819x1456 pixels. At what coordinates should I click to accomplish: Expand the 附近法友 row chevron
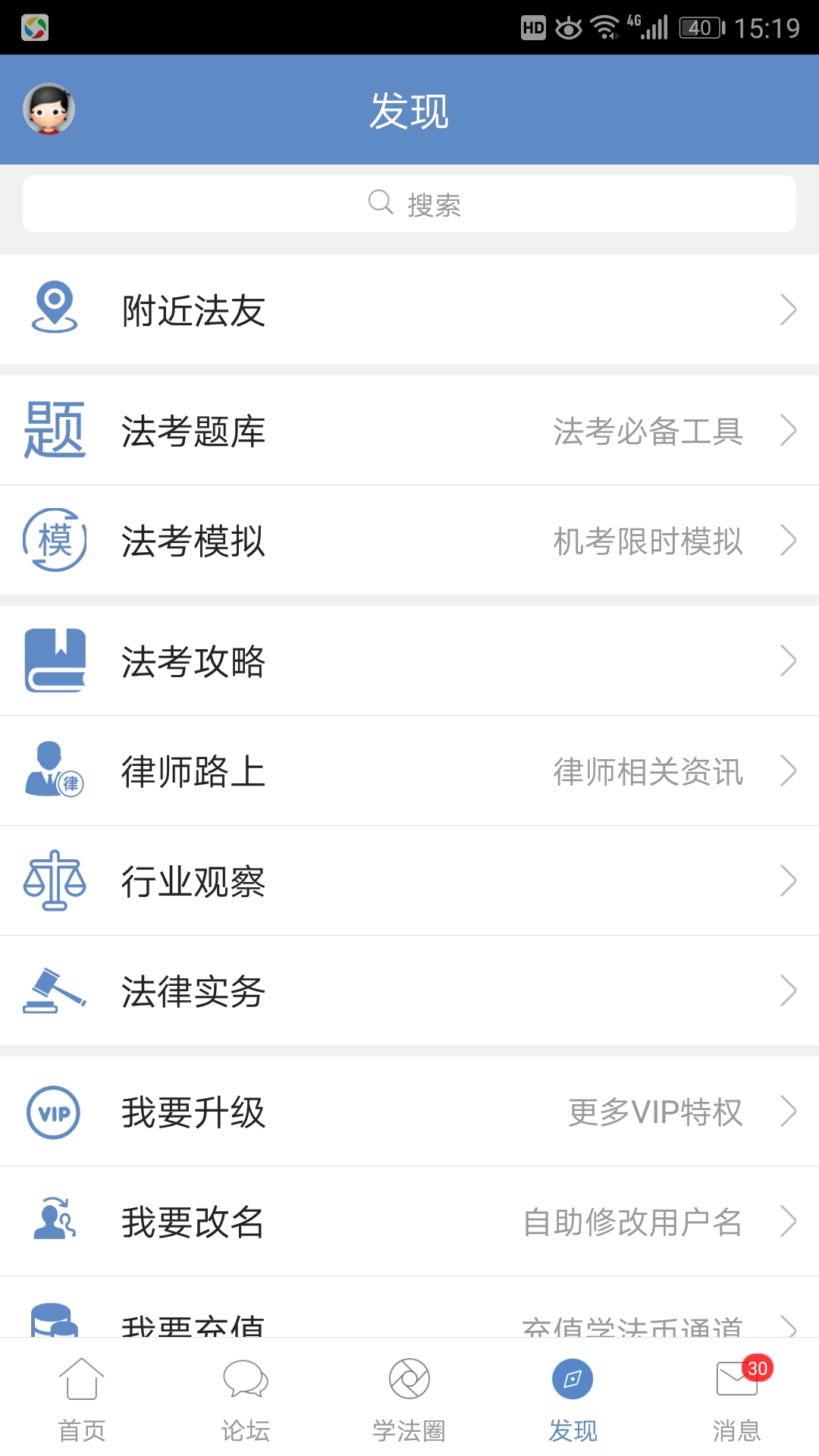(787, 309)
